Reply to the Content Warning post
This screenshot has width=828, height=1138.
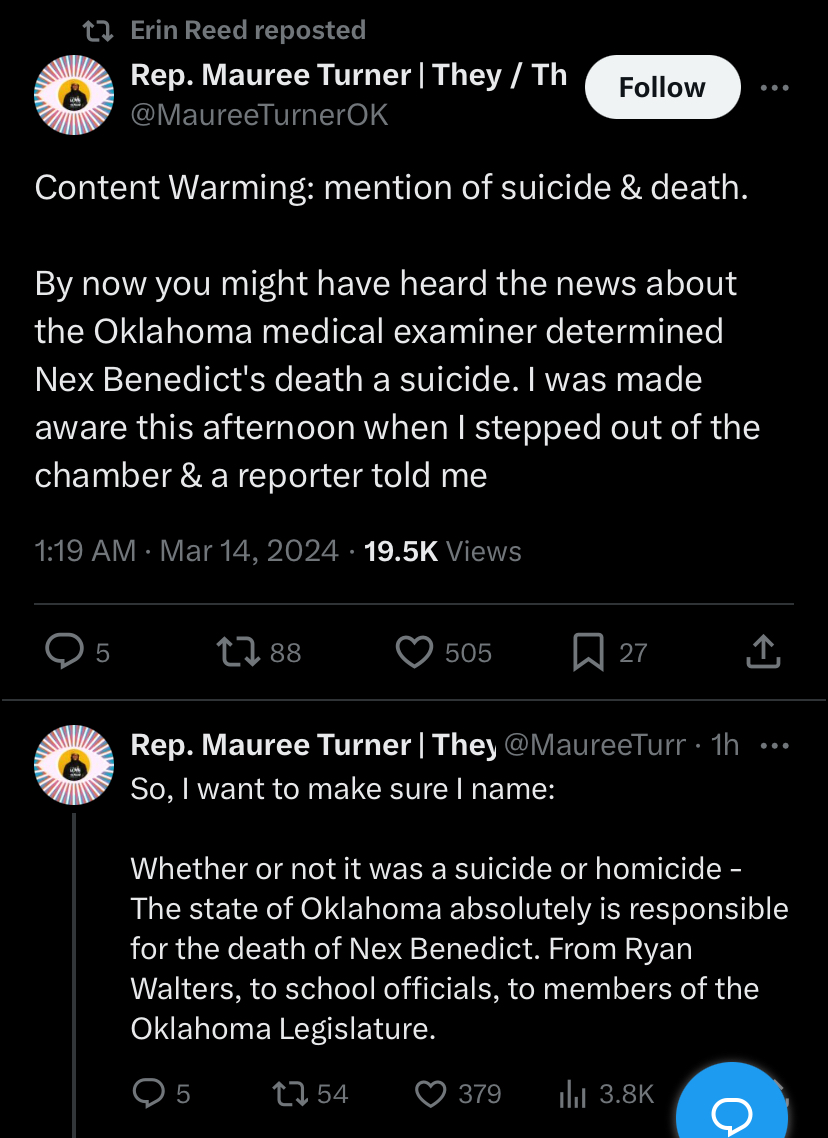point(65,652)
